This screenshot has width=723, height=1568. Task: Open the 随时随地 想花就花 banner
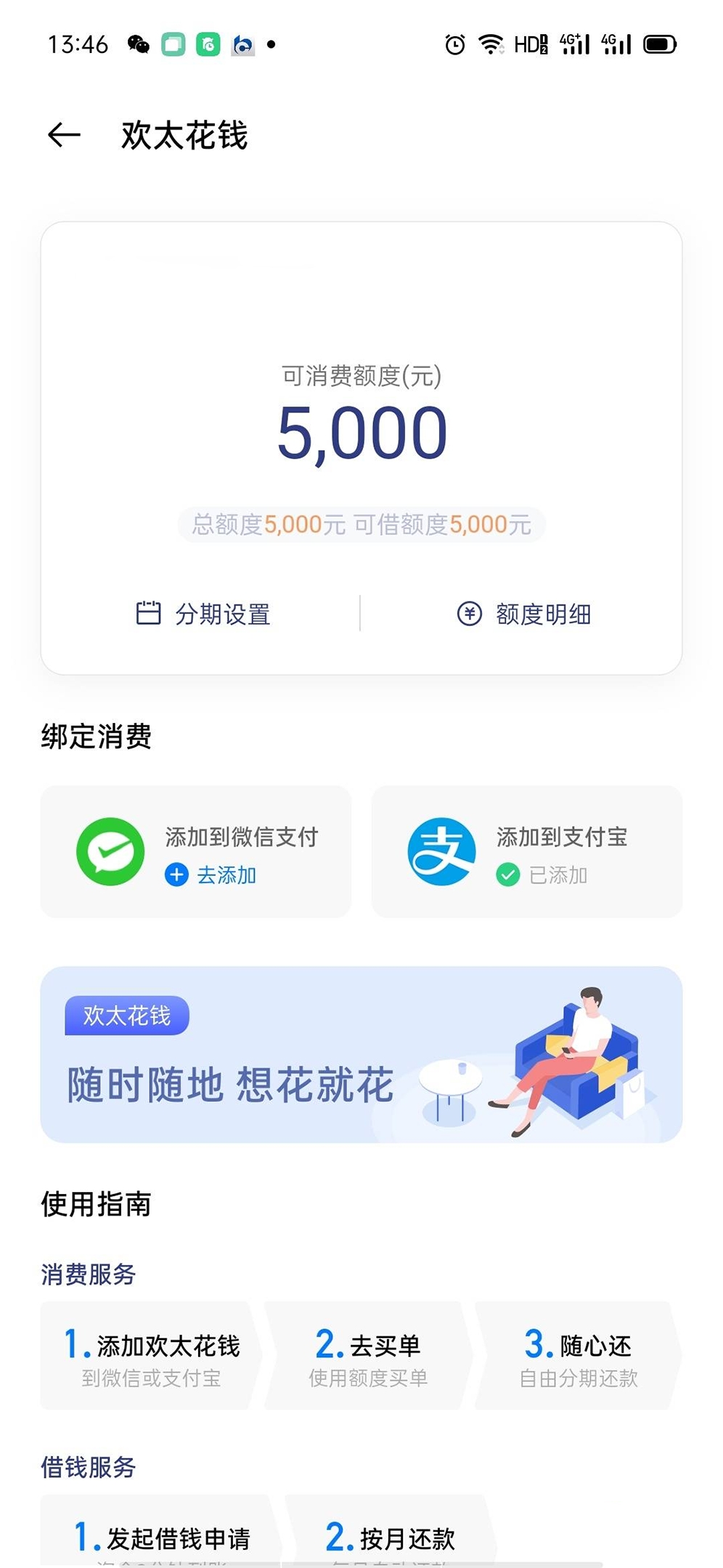pyautogui.click(x=361, y=1055)
